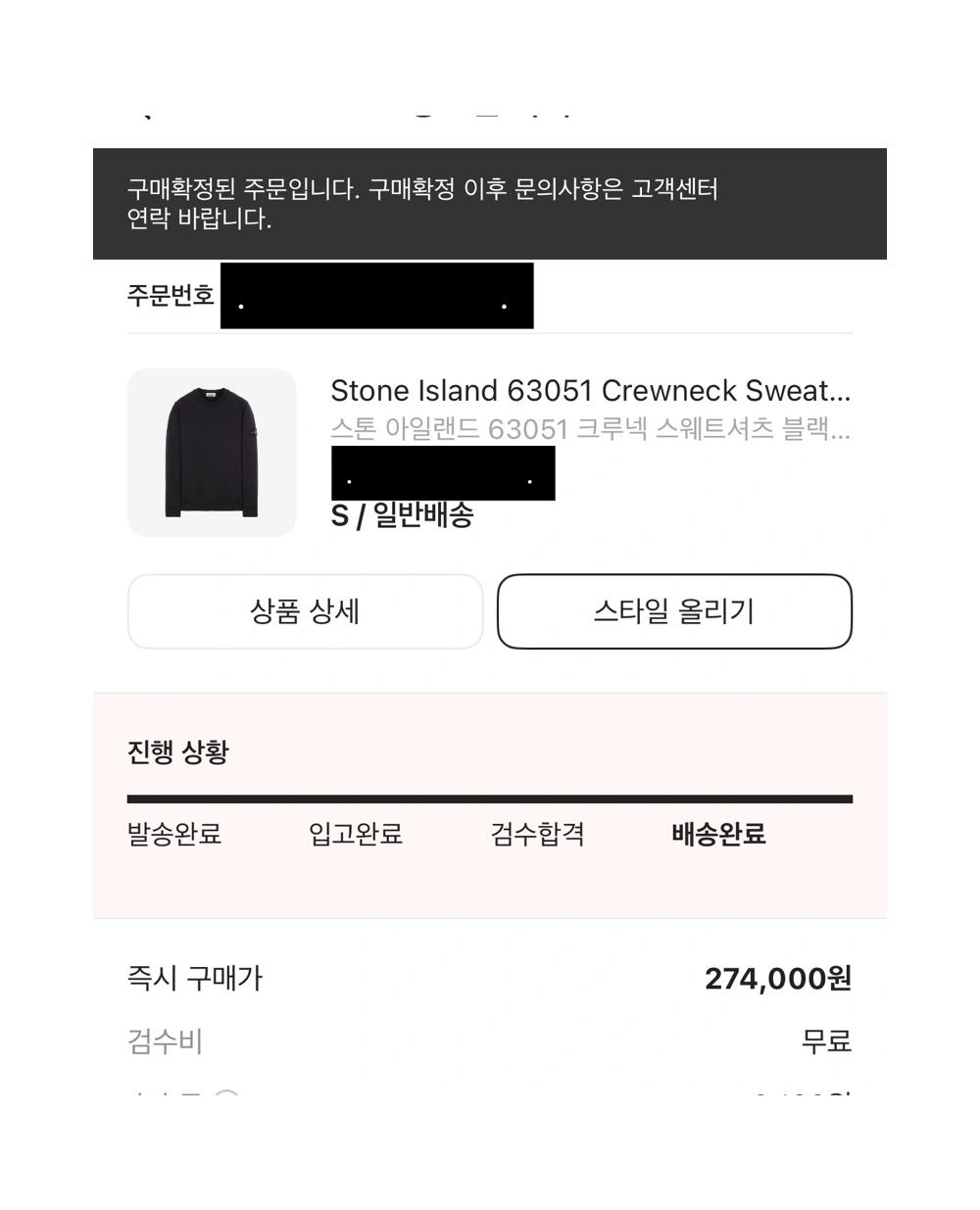Tap 스타일 올리기 to upload style
This screenshot has width=980, height=1210.
point(674,611)
